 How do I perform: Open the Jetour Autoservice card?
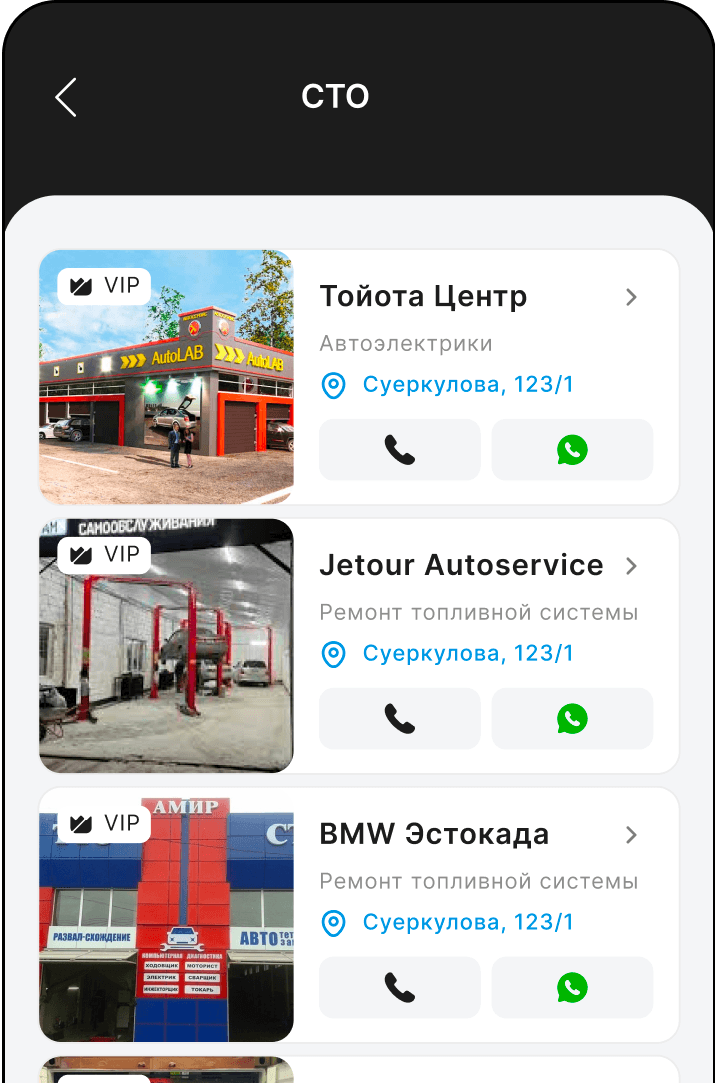631,566
